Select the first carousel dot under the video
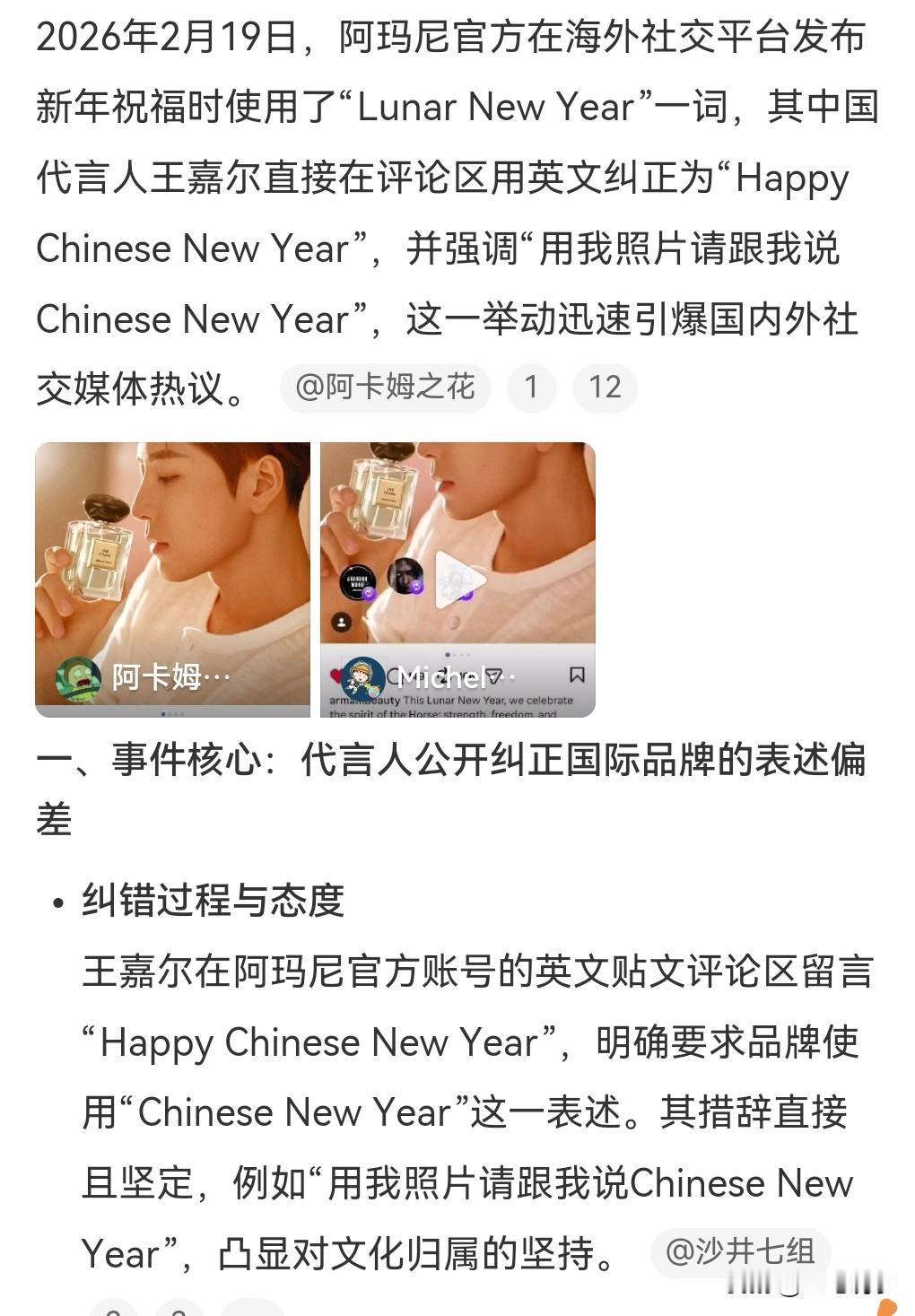 pos(446,655)
